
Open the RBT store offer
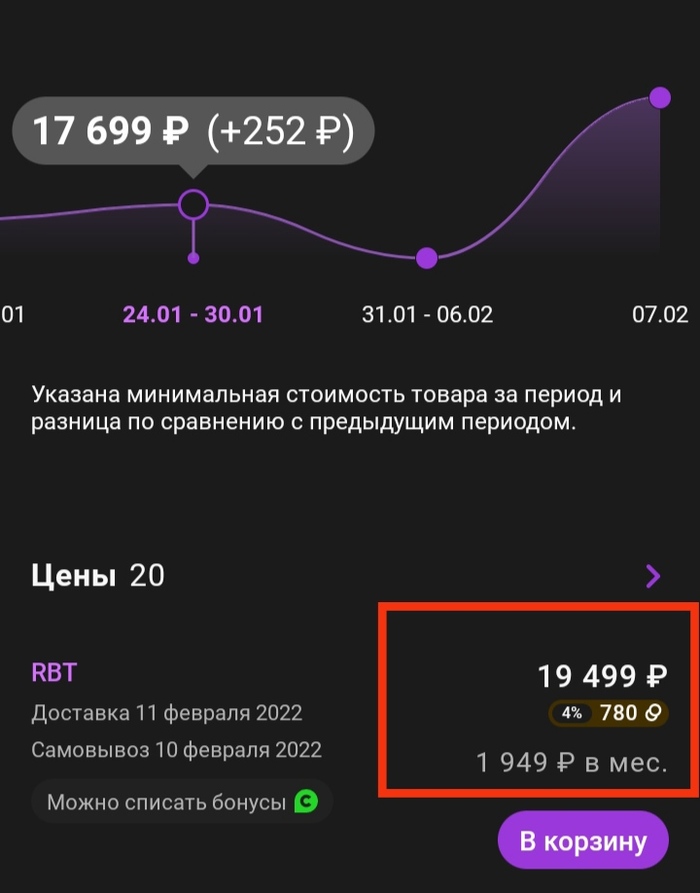tap(54, 673)
